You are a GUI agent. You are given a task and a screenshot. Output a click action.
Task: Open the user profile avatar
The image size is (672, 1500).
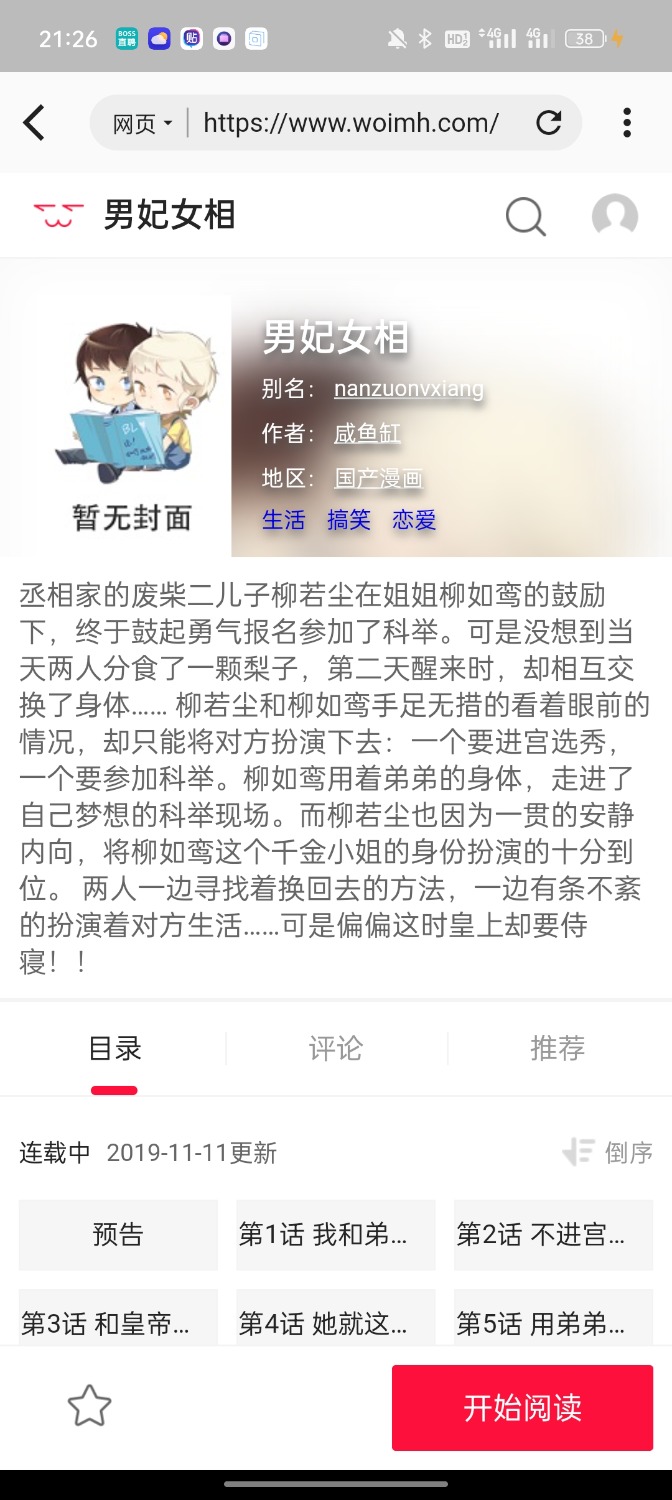[615, 215]
